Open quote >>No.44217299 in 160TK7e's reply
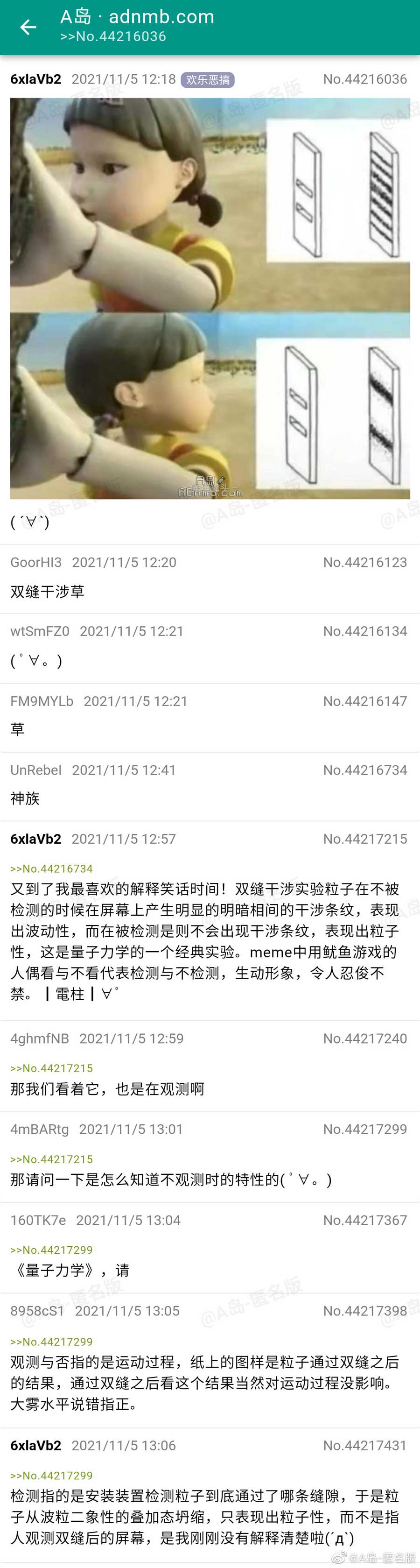This screenshot has width=420, height=1568. [52, 1250]
